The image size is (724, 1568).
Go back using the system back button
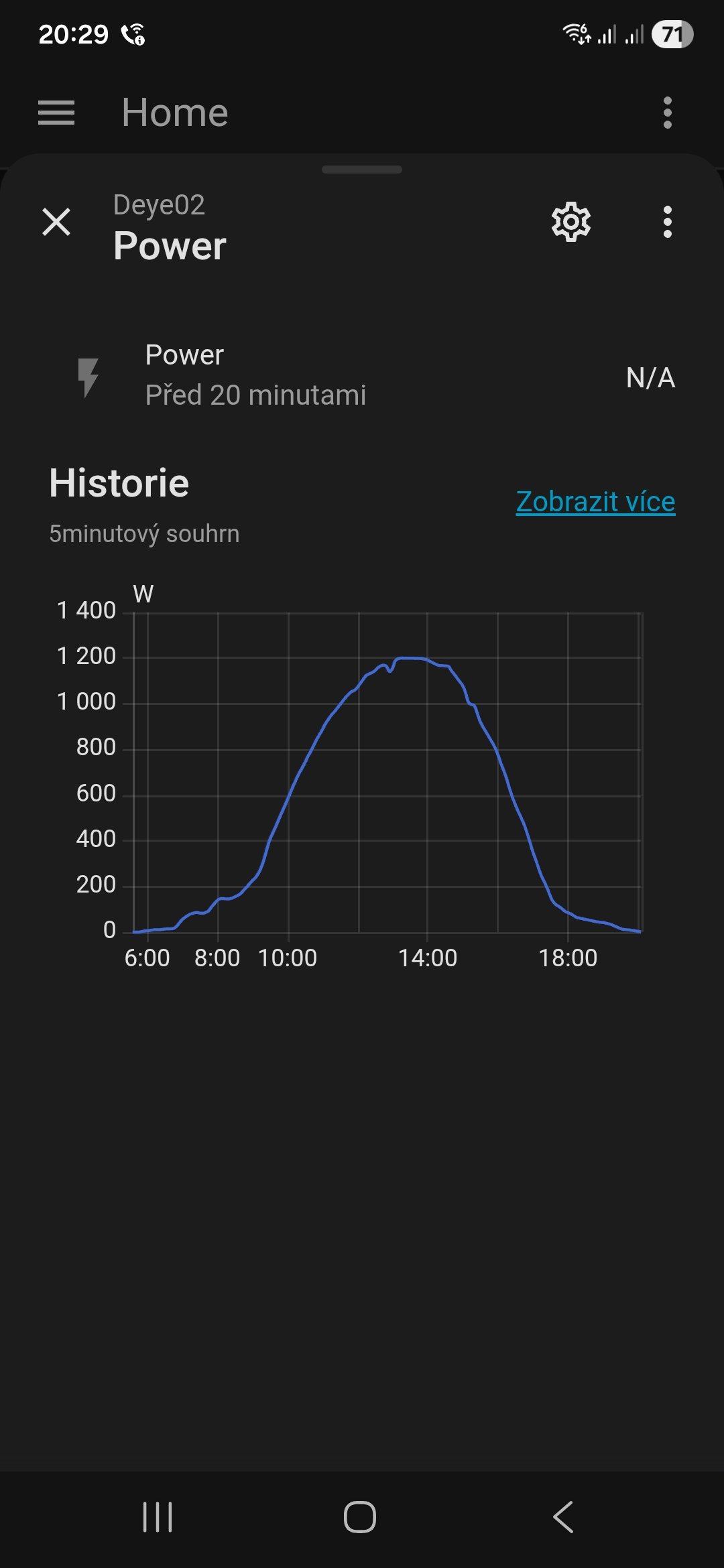[563, 1517]
